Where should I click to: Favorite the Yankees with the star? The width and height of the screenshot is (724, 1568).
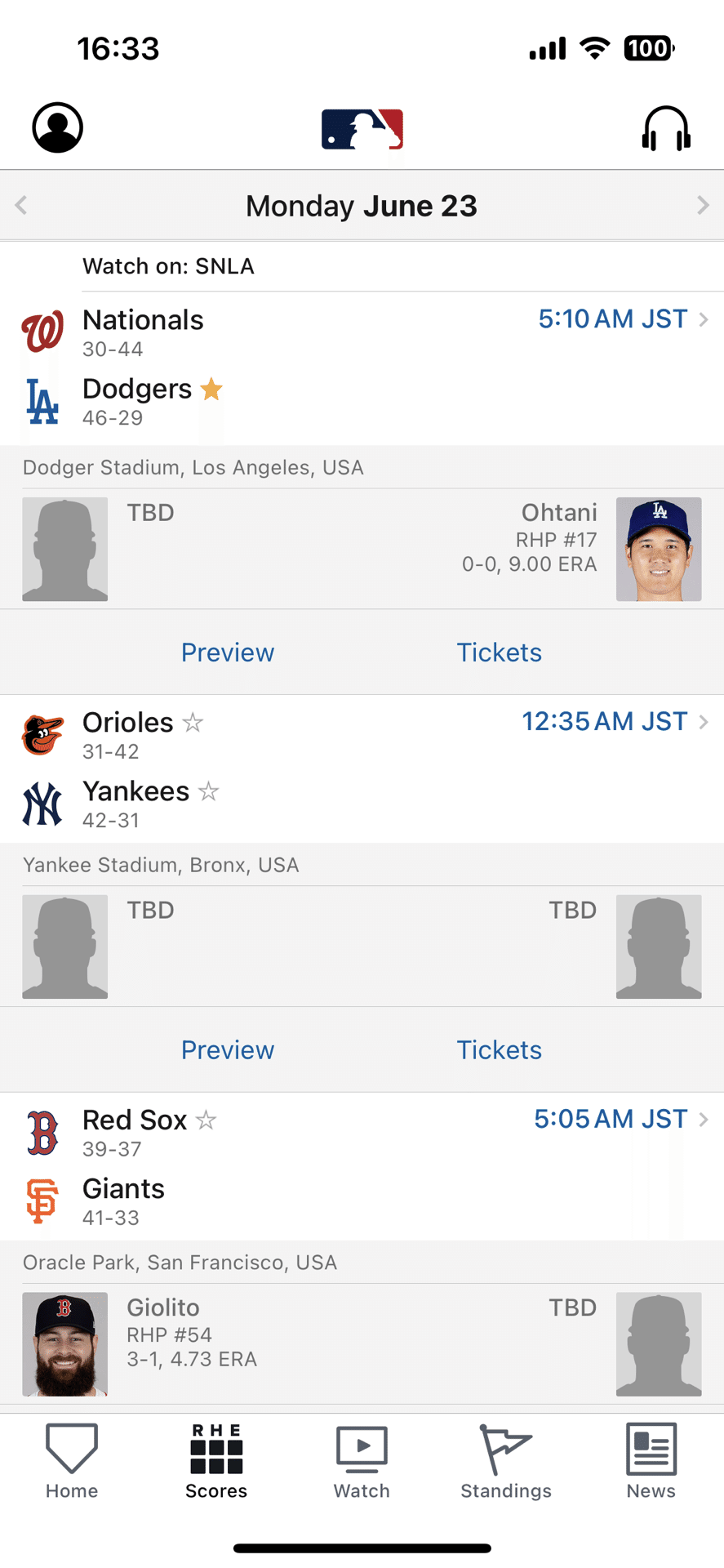tap(209, 791)
